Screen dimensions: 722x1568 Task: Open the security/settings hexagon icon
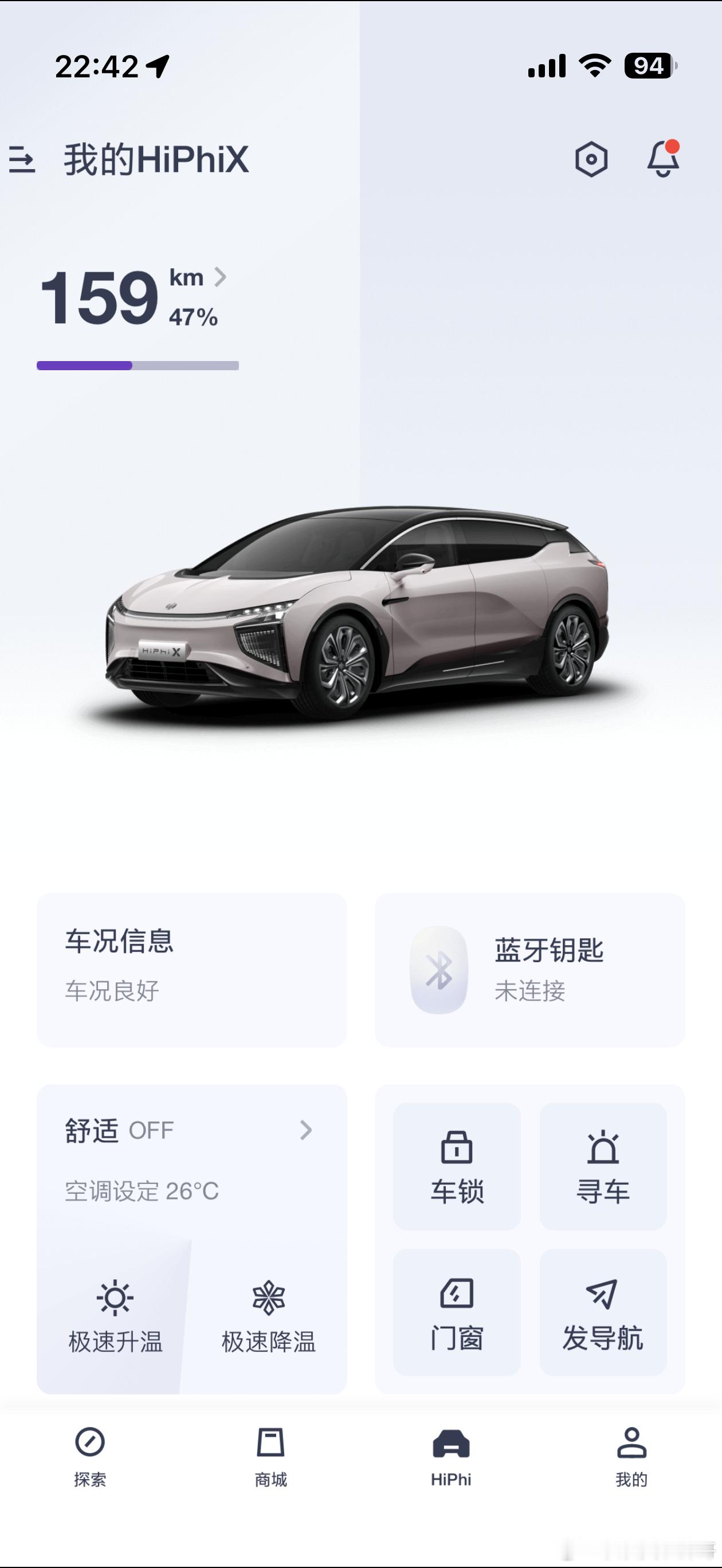click(591, 159)
